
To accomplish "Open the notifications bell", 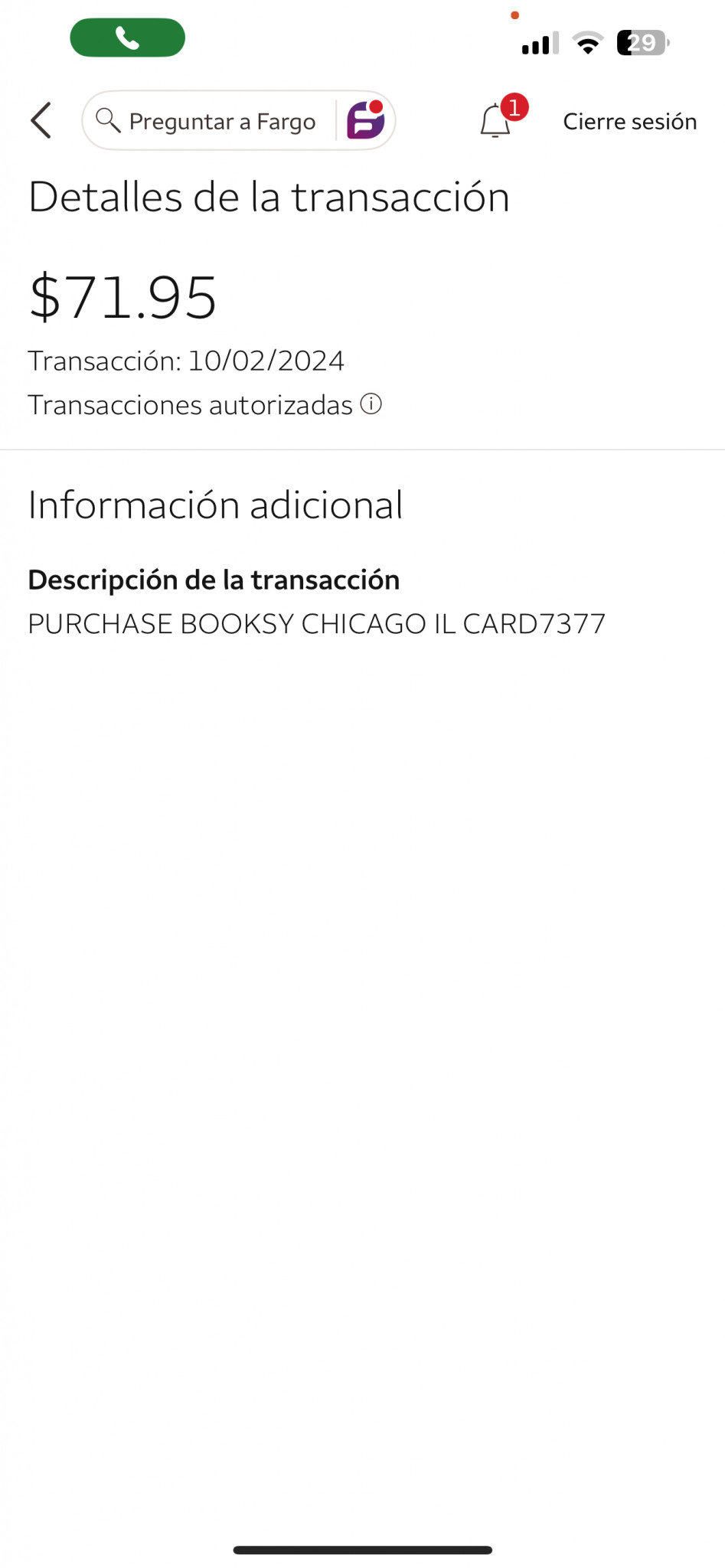I will 496,121.
